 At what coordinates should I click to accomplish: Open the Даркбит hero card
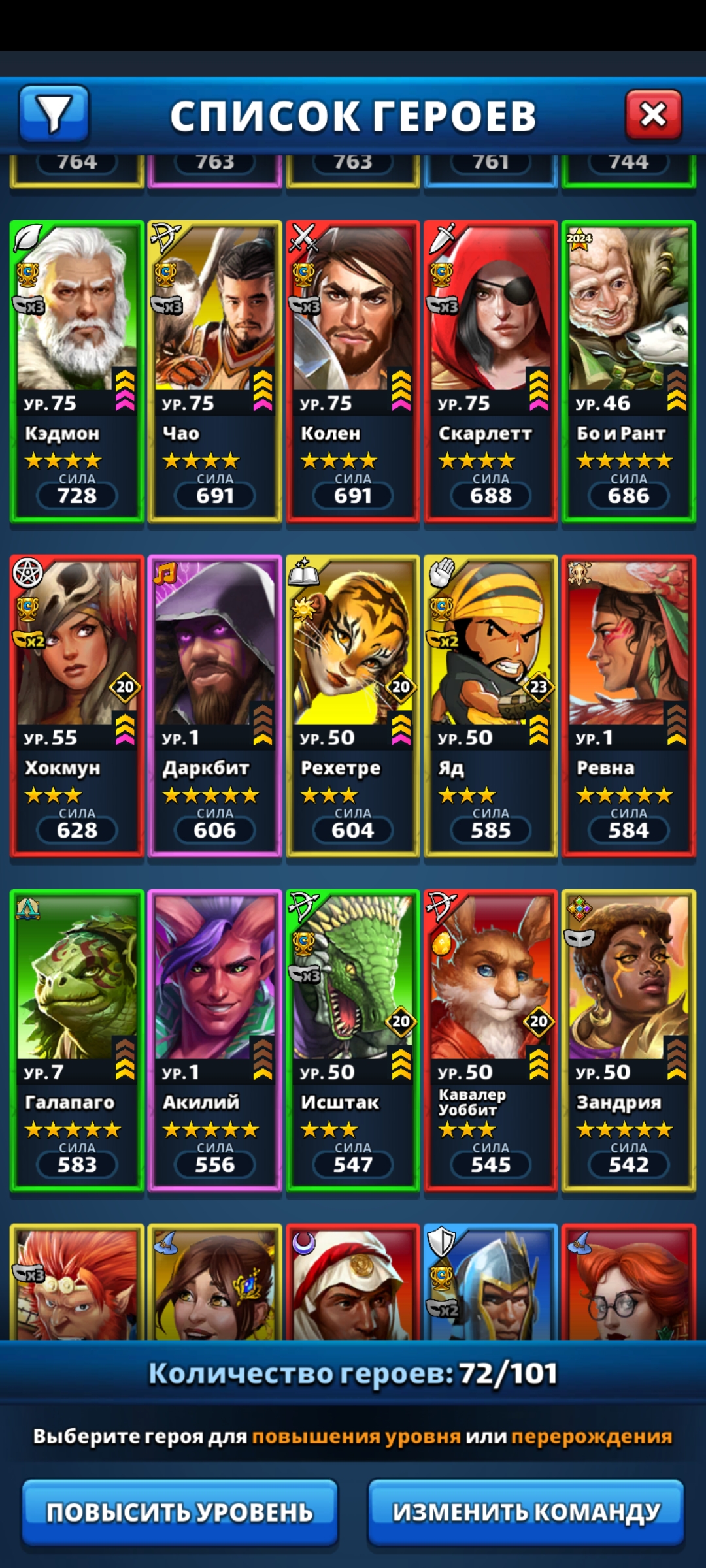pos(215,705)
